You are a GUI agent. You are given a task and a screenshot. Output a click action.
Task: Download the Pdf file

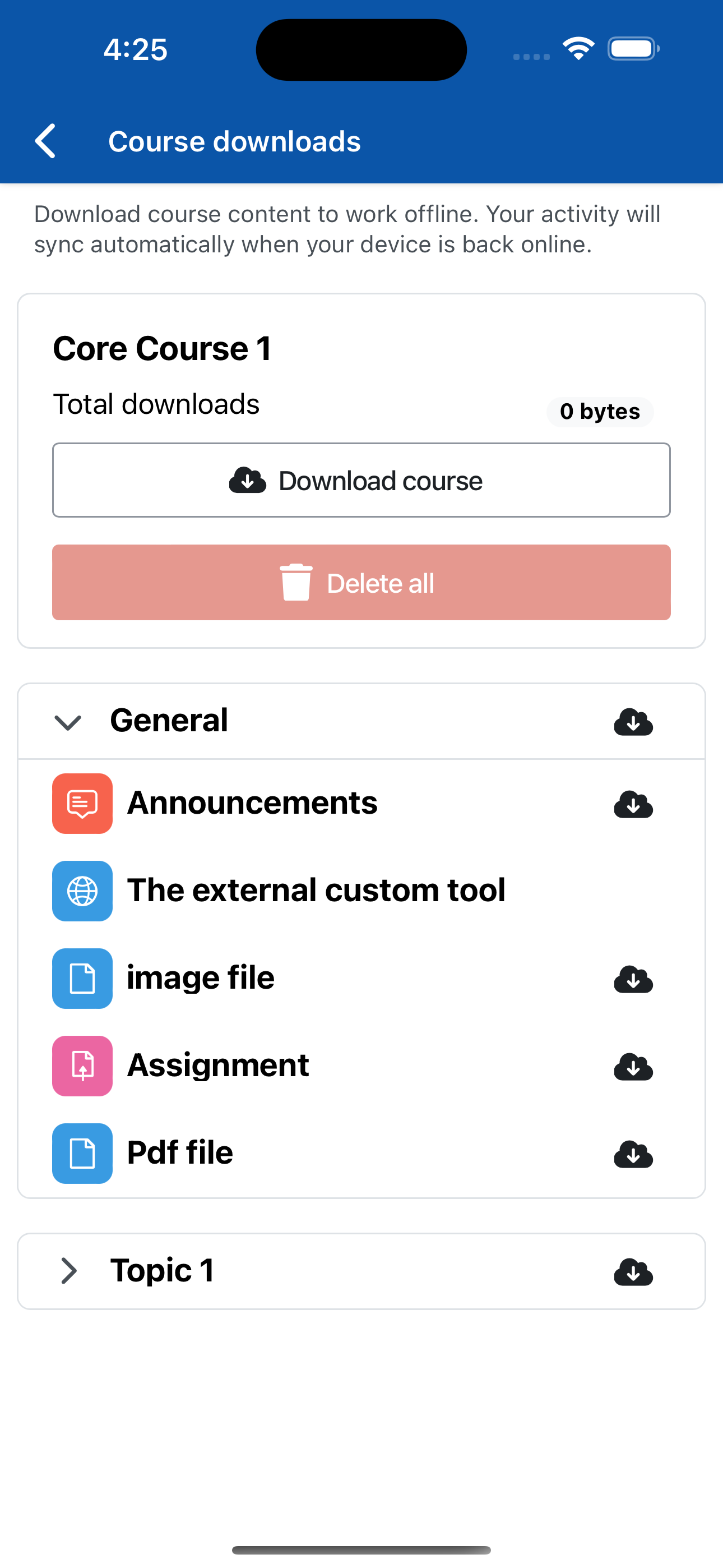tap(633, 1154)
